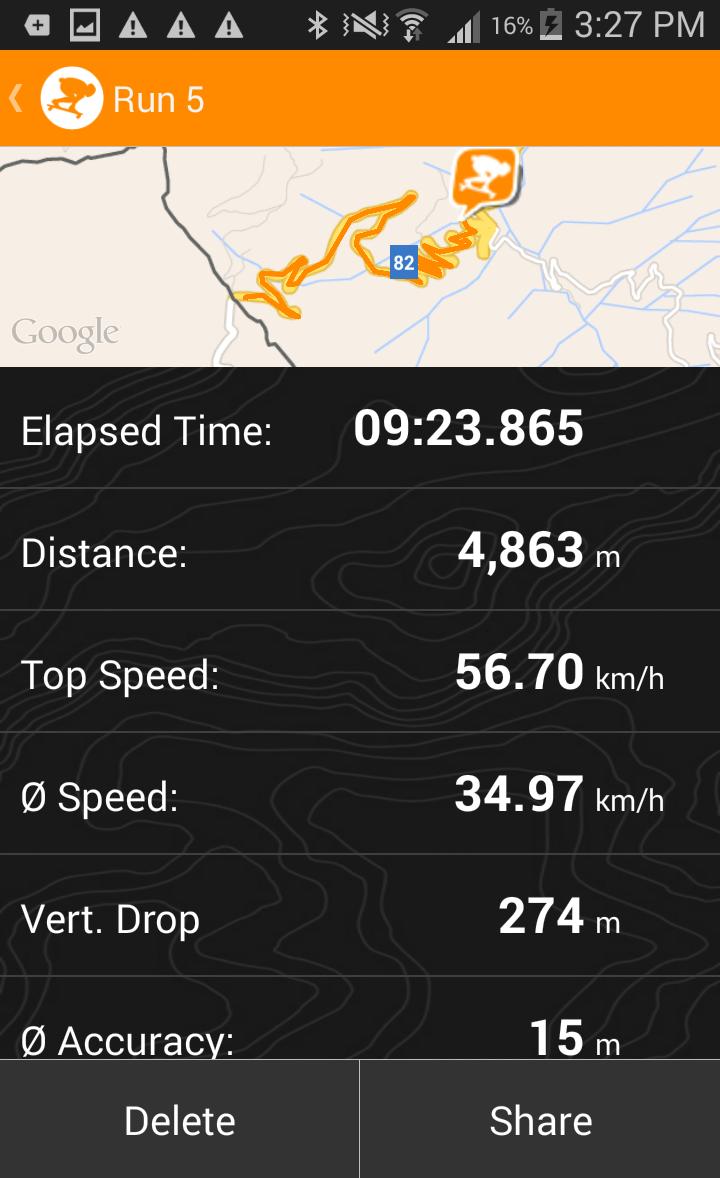The height and width of the screenshot is (1178, 720).
Task: Delete the Run 5 recording
Action: coord(179,1119)
